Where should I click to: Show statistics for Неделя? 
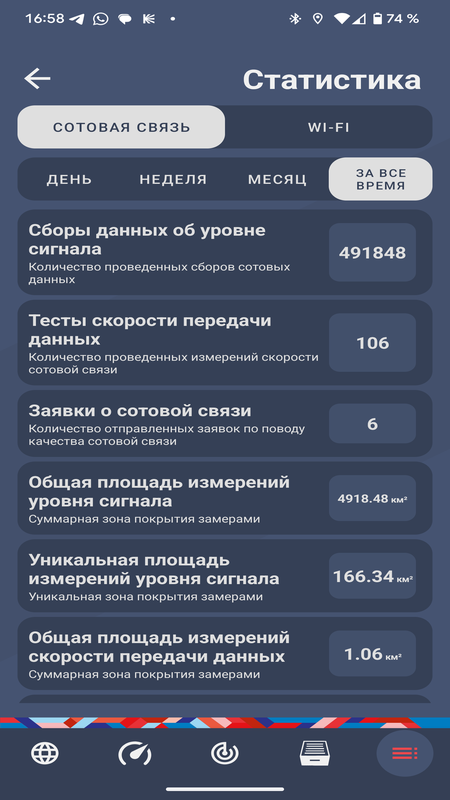(173, 179)
